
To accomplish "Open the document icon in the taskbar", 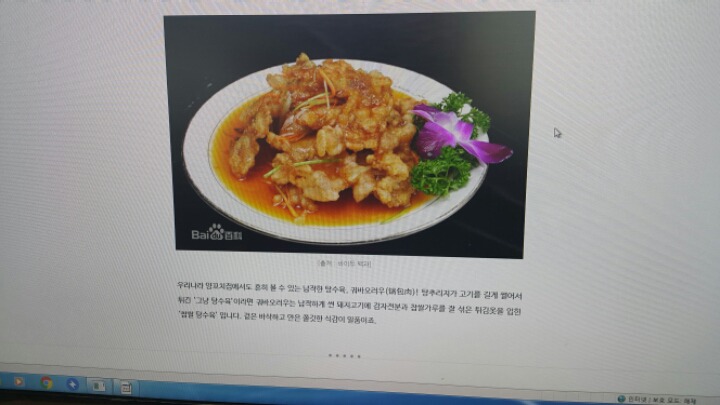I will coord(126,387).
